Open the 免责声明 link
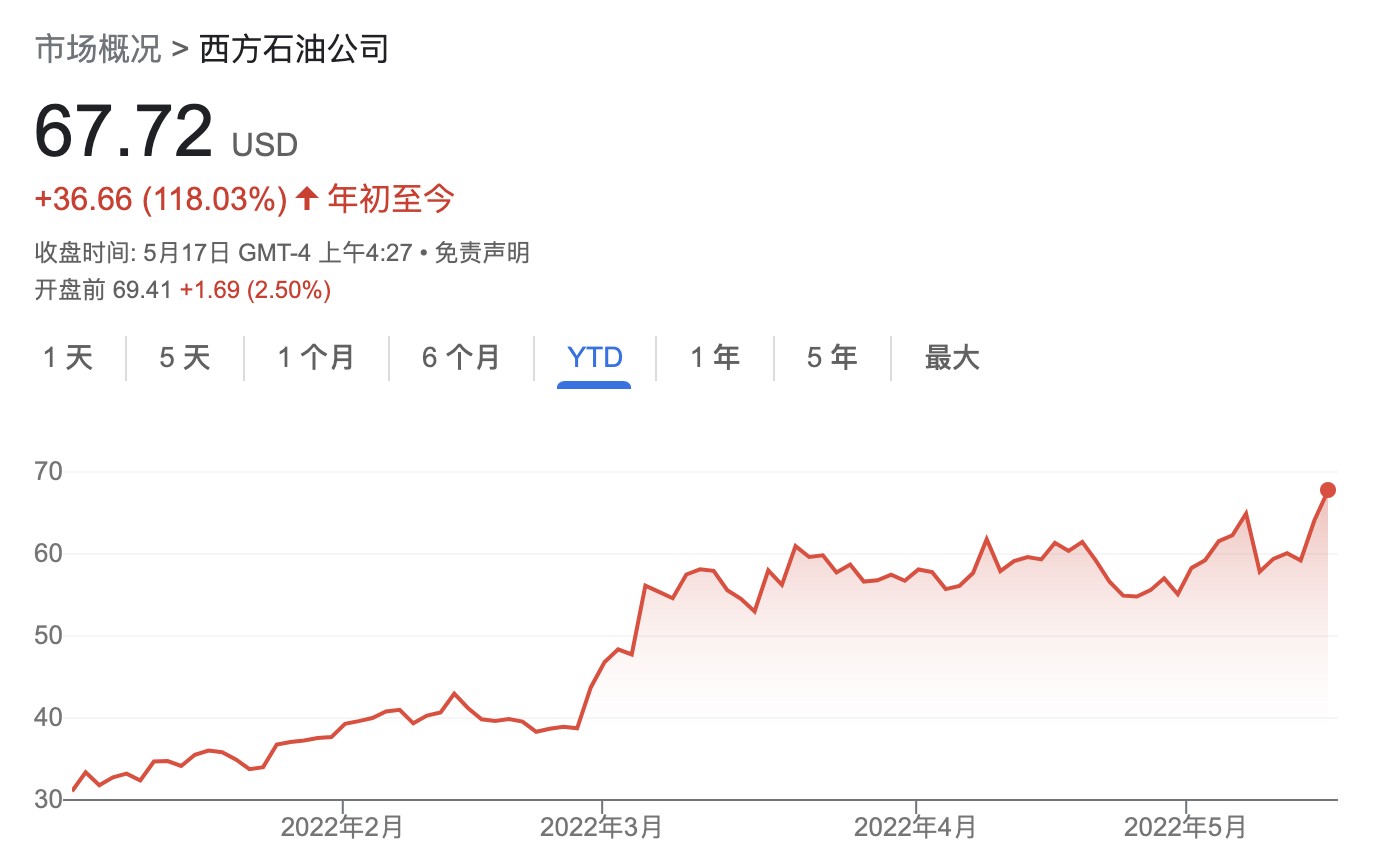 (482, 253)
